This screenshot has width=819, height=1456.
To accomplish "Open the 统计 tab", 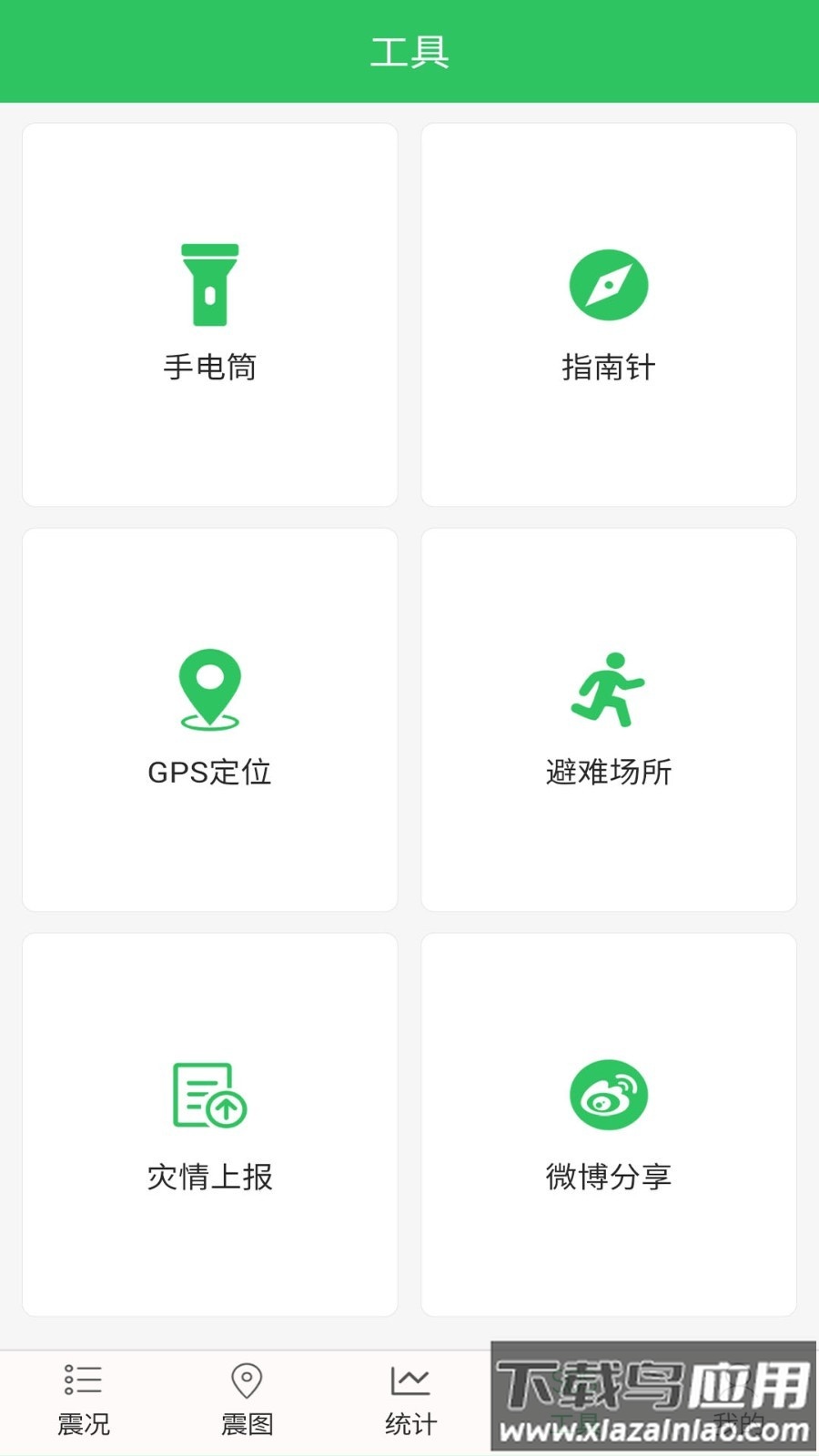I will pos(409,1400).
